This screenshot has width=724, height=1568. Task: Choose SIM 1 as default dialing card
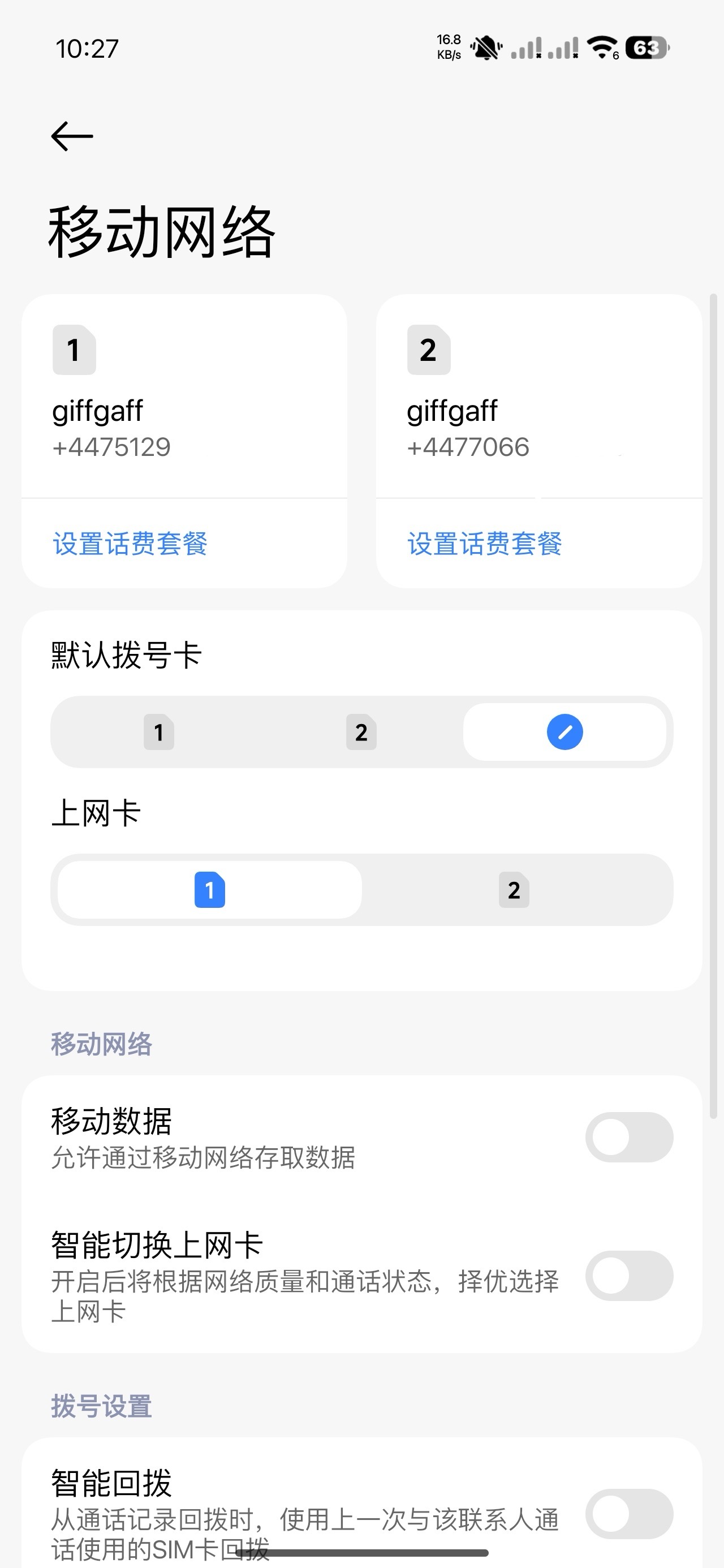[158, 733]
